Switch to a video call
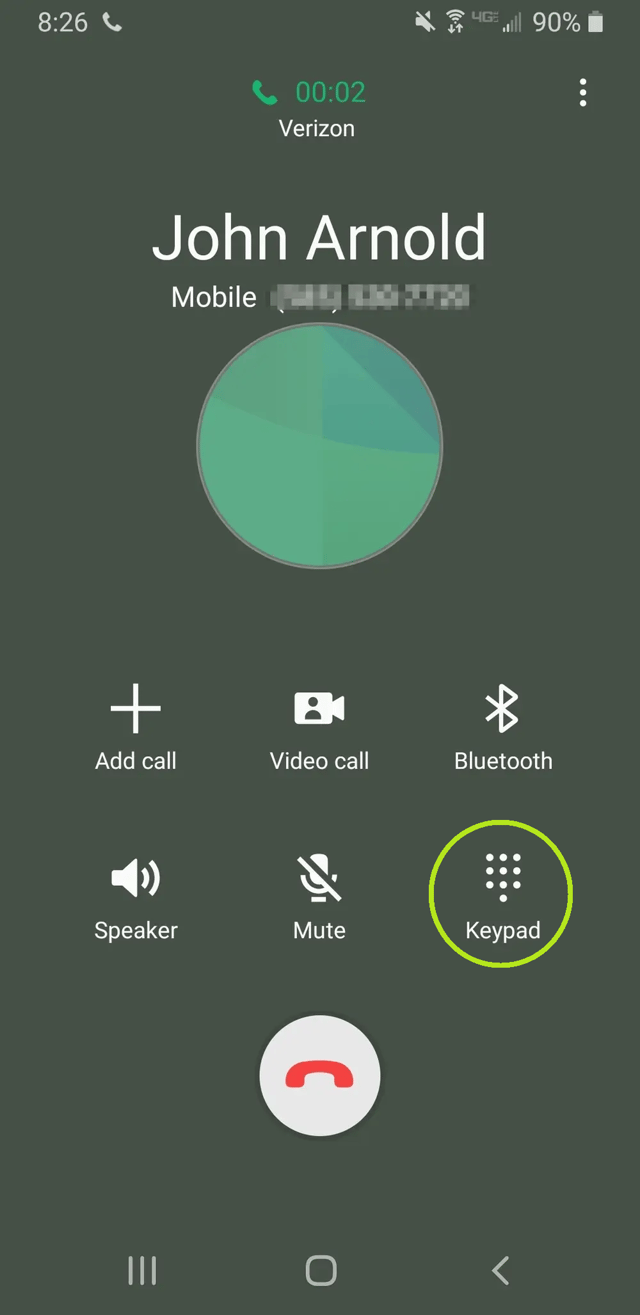This screenshot has height=1315, width=640. point(319,728)
